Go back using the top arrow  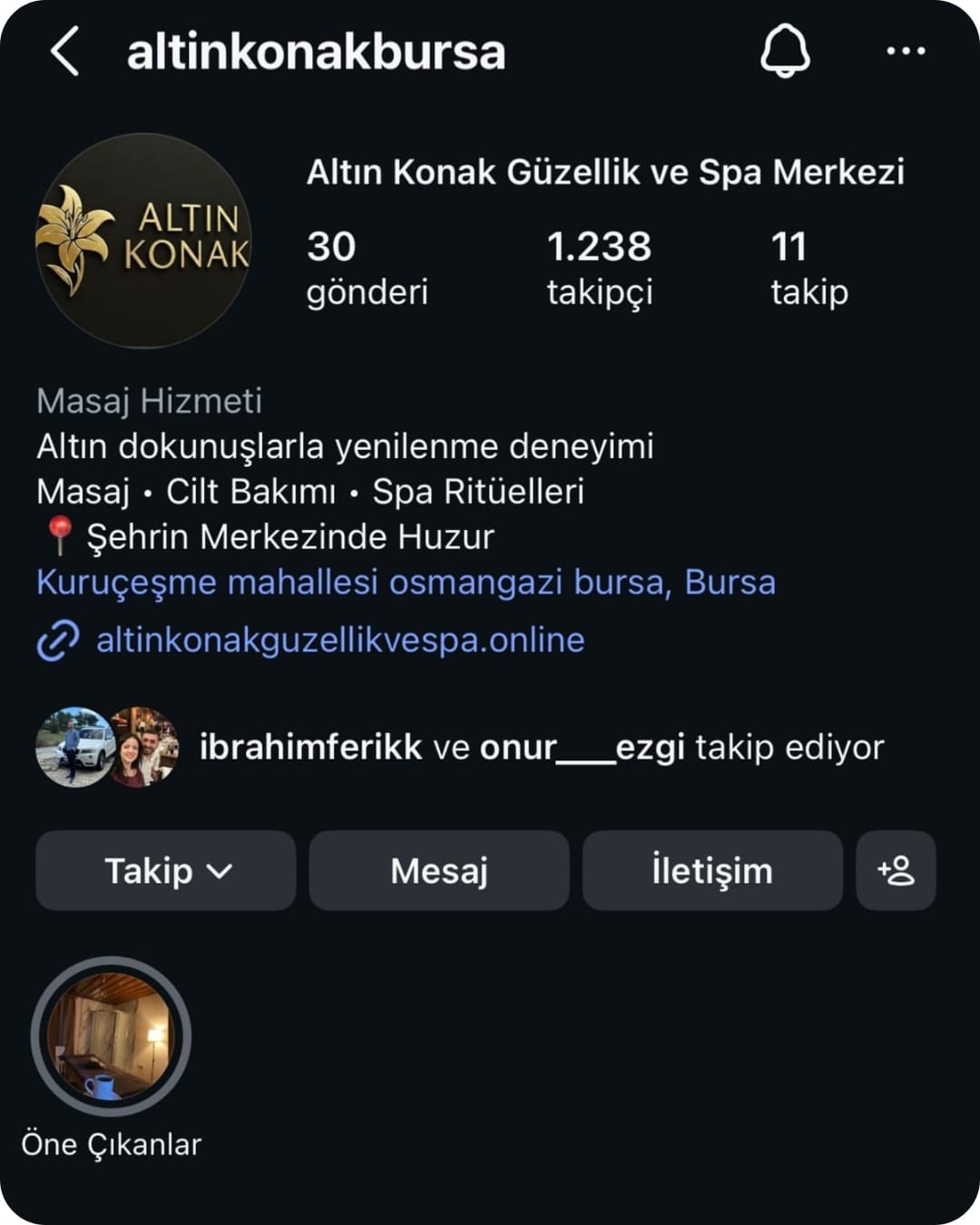tap(65, 51)
